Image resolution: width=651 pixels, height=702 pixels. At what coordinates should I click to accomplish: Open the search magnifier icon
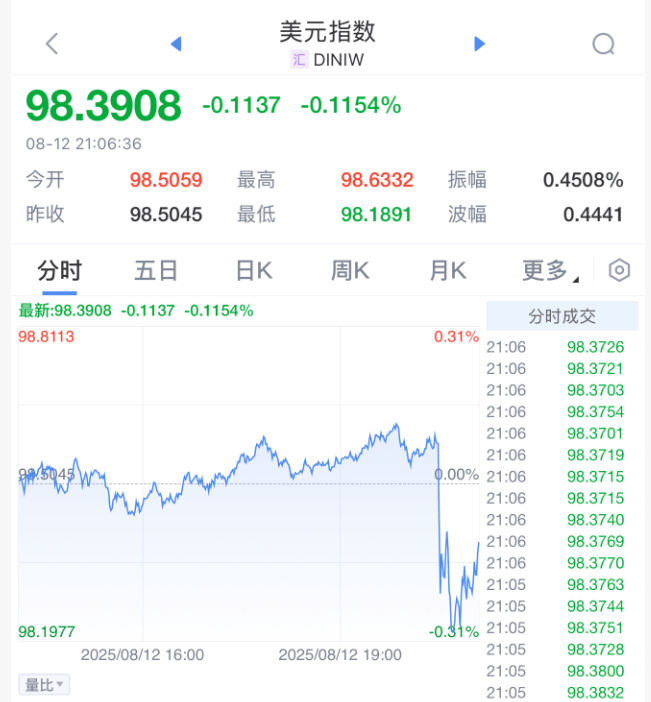click(603, 44)
